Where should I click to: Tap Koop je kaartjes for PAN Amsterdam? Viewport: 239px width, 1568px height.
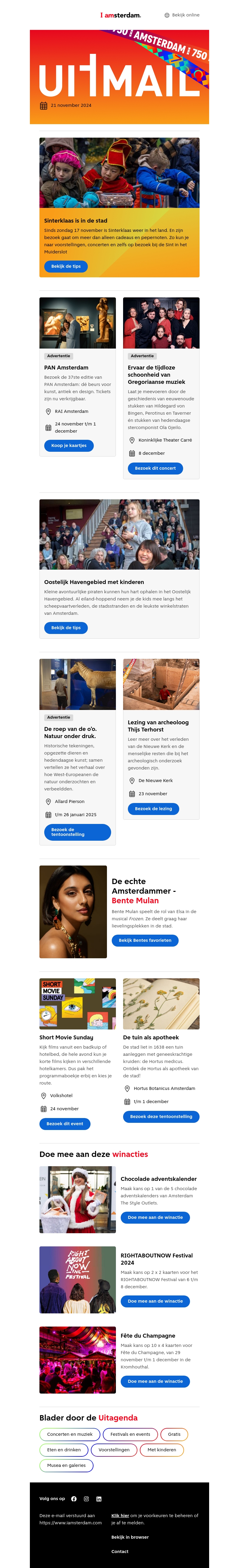click(69, 445)
